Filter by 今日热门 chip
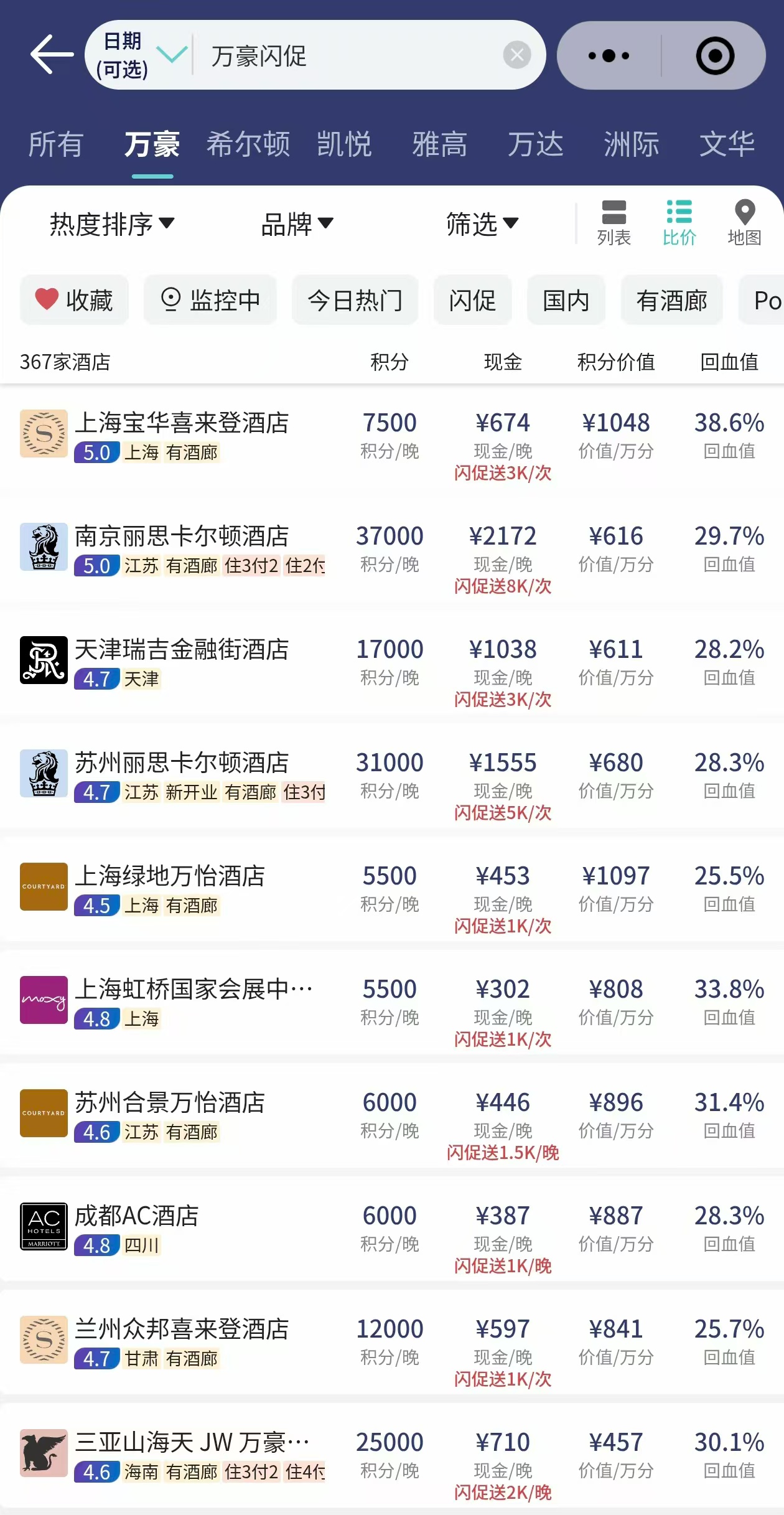 pyautogui.click(x=355, y=300)
